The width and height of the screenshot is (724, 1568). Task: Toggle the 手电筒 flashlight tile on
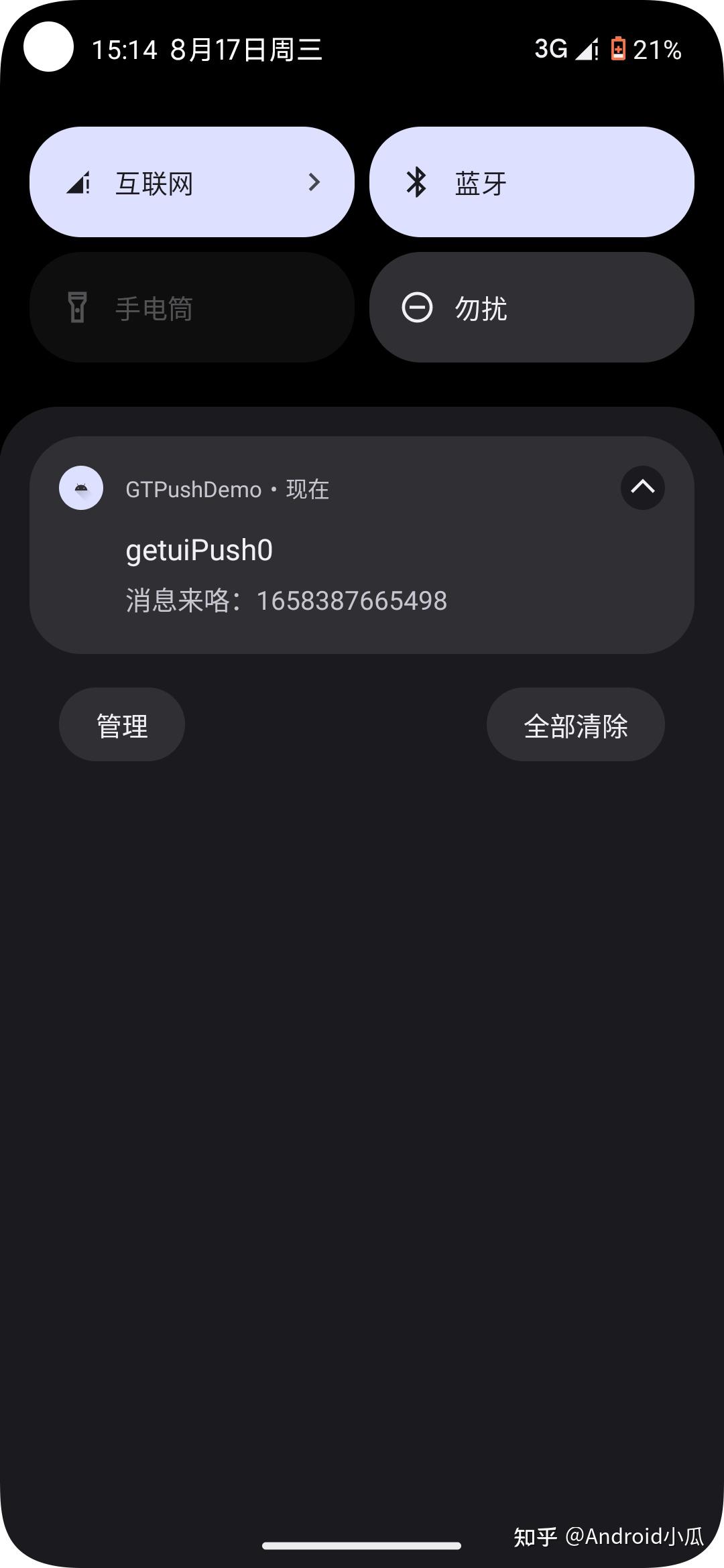point(192,307)
